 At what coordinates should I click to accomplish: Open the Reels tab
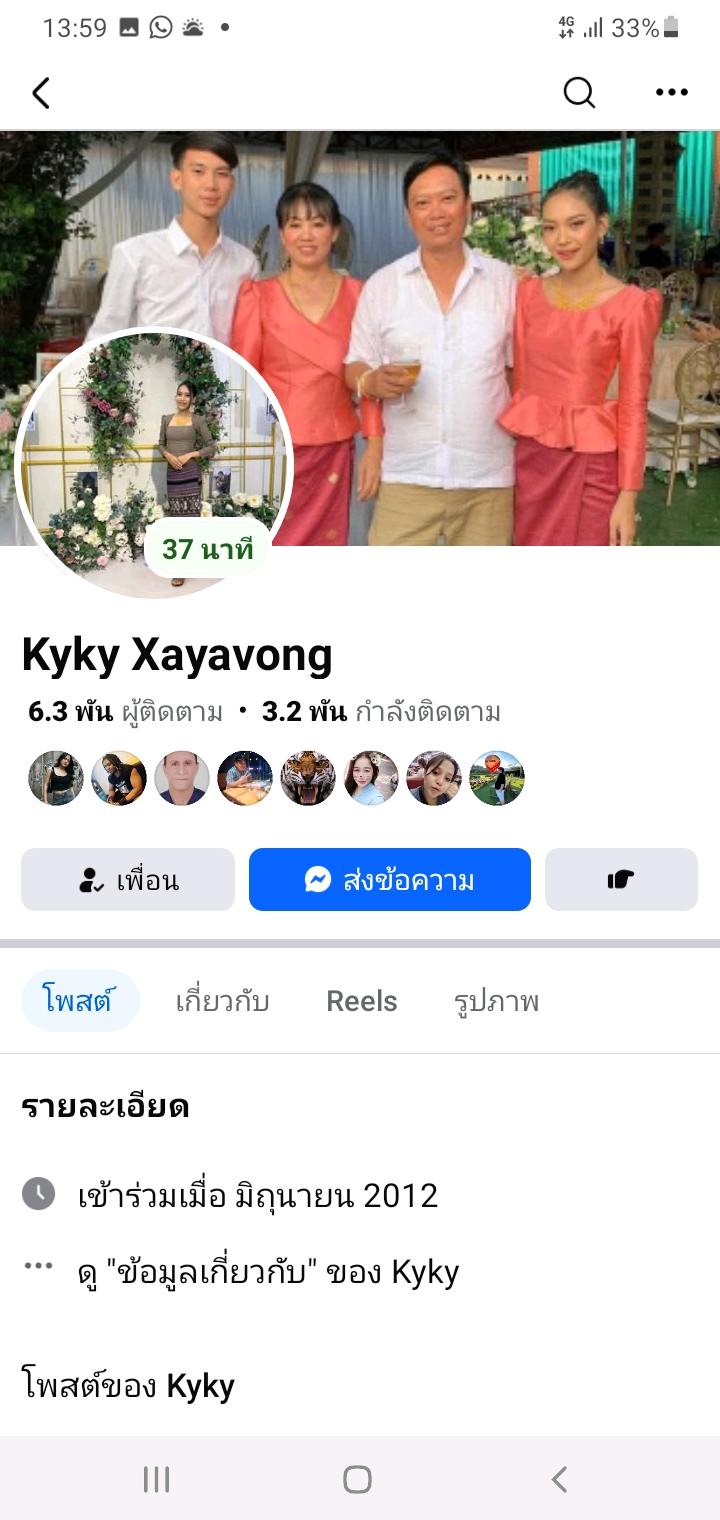[x=362, y=1001]
